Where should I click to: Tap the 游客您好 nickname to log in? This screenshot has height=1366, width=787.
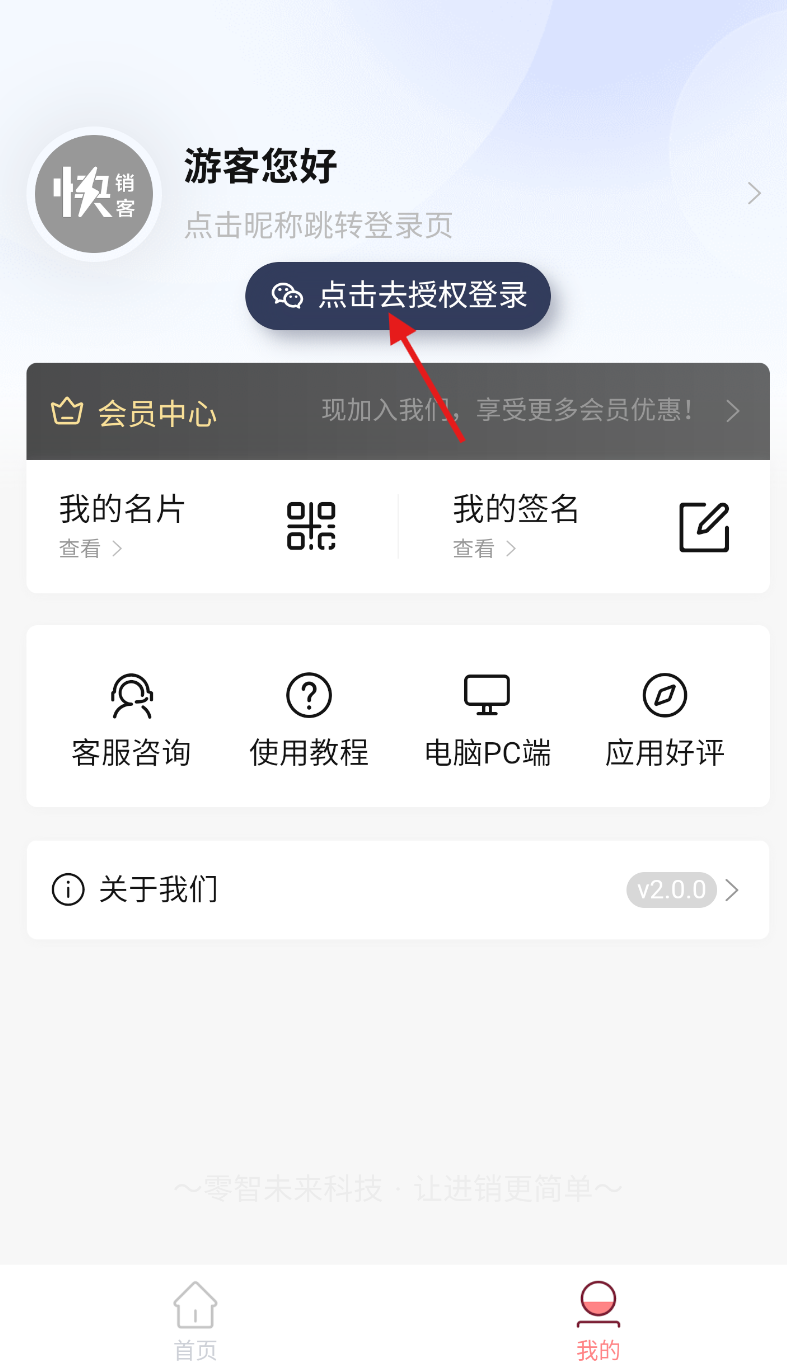click(261, 166)
